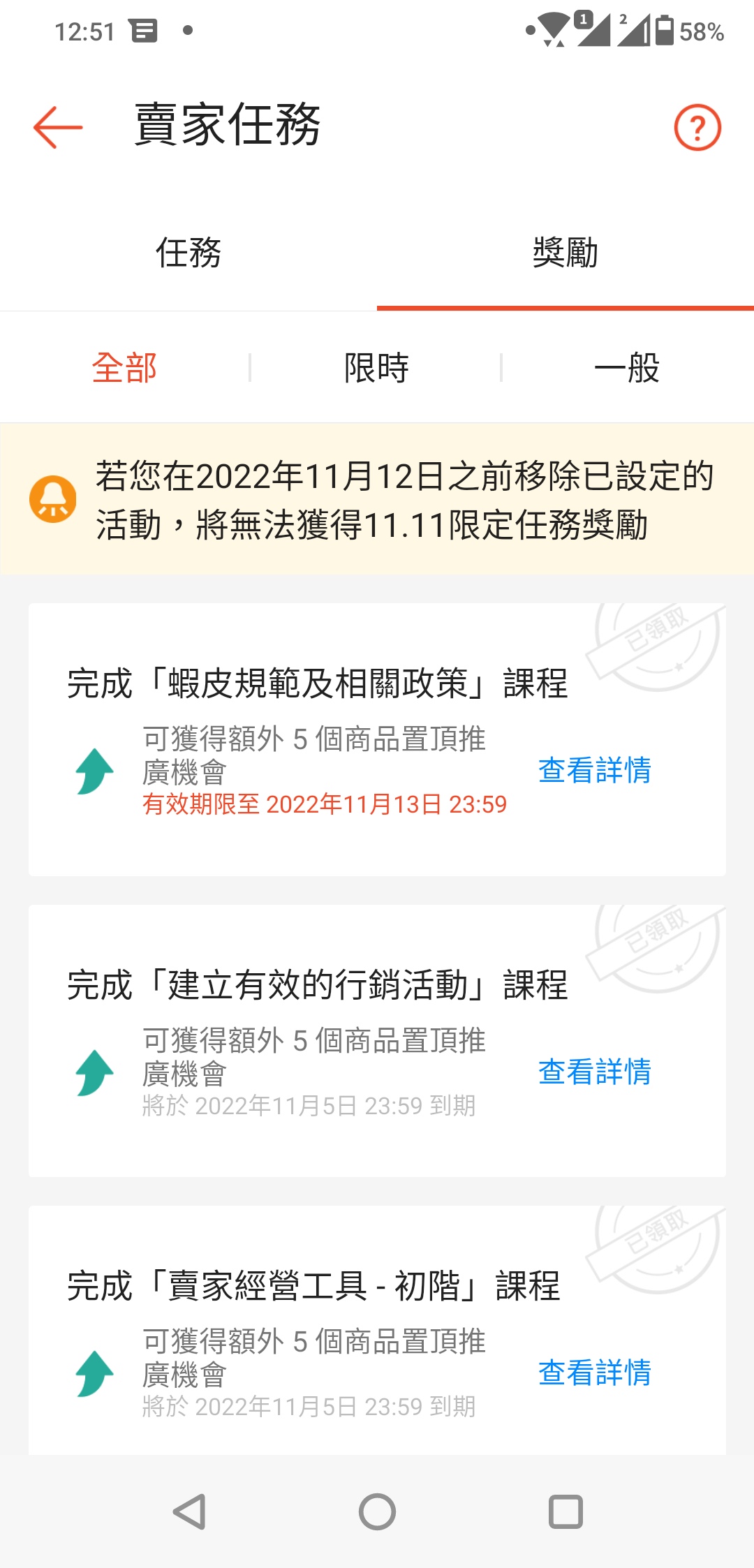Filter rewards by 一般

tap(626, 368)
